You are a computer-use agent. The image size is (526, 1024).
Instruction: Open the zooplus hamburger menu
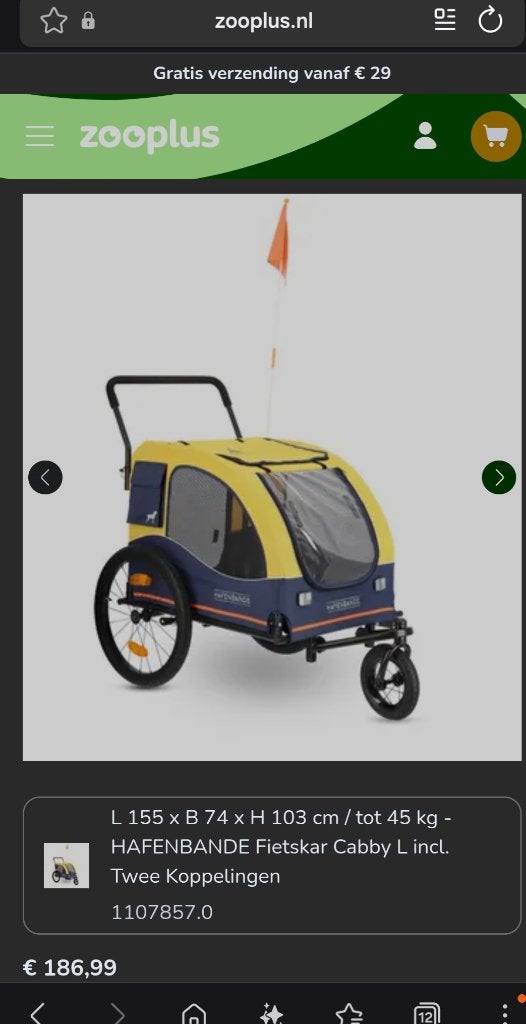40,136
